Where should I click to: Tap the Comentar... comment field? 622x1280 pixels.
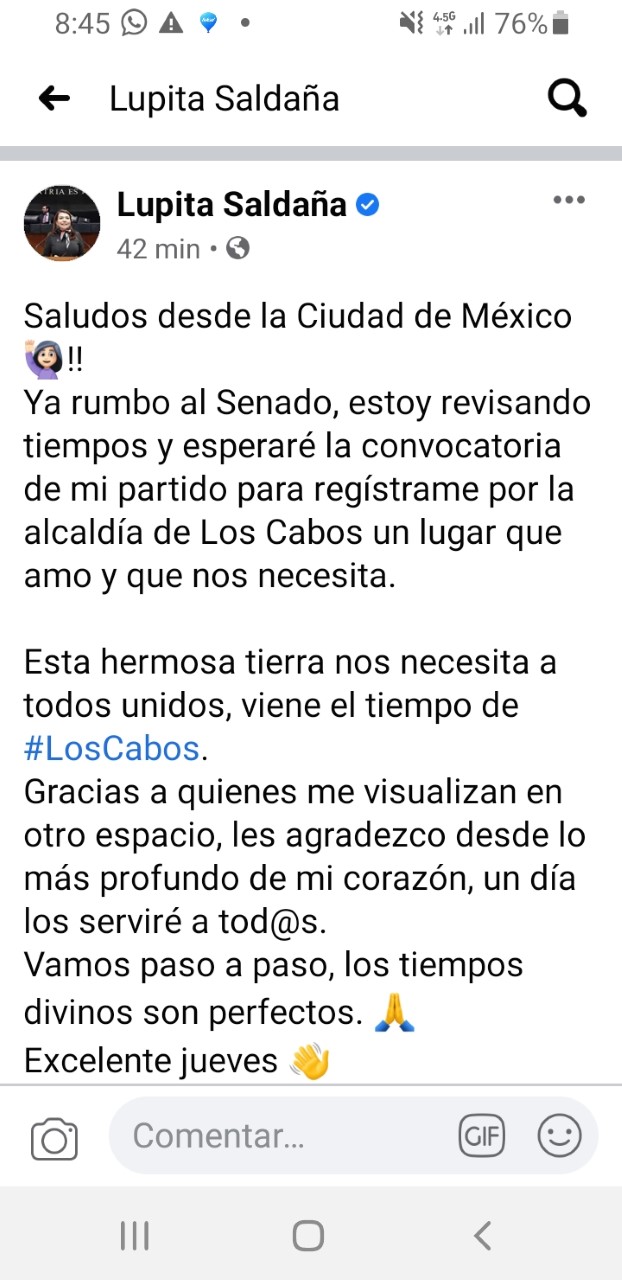(x=280, y=1136)
